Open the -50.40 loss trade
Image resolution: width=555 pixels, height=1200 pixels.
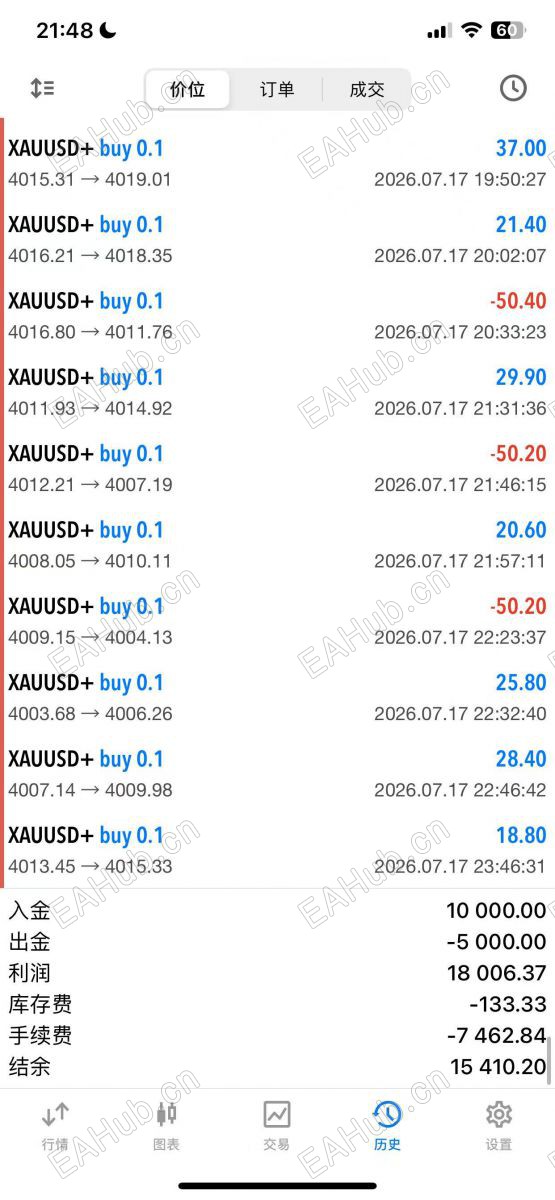(x=277, y=315)
